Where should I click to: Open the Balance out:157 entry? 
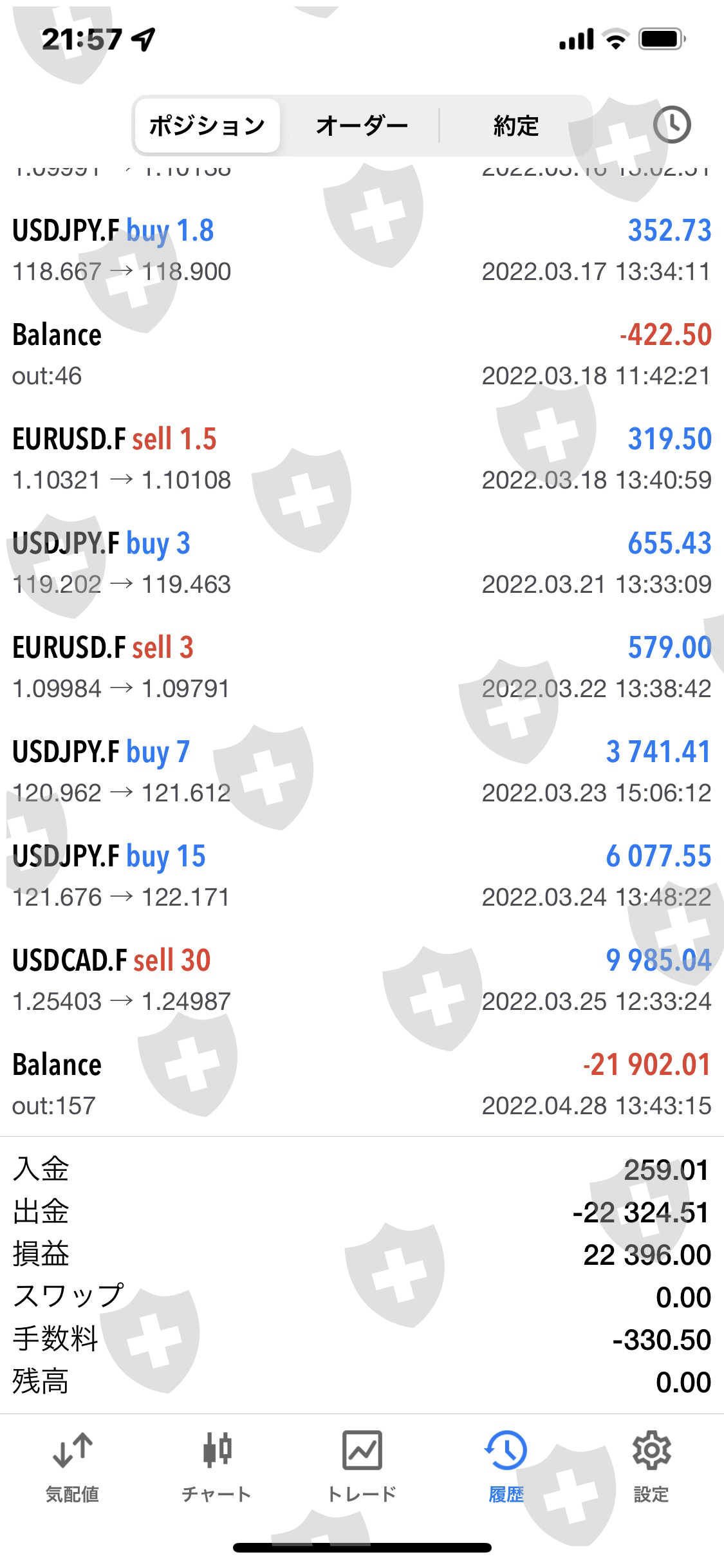(x=362, y=1084)
